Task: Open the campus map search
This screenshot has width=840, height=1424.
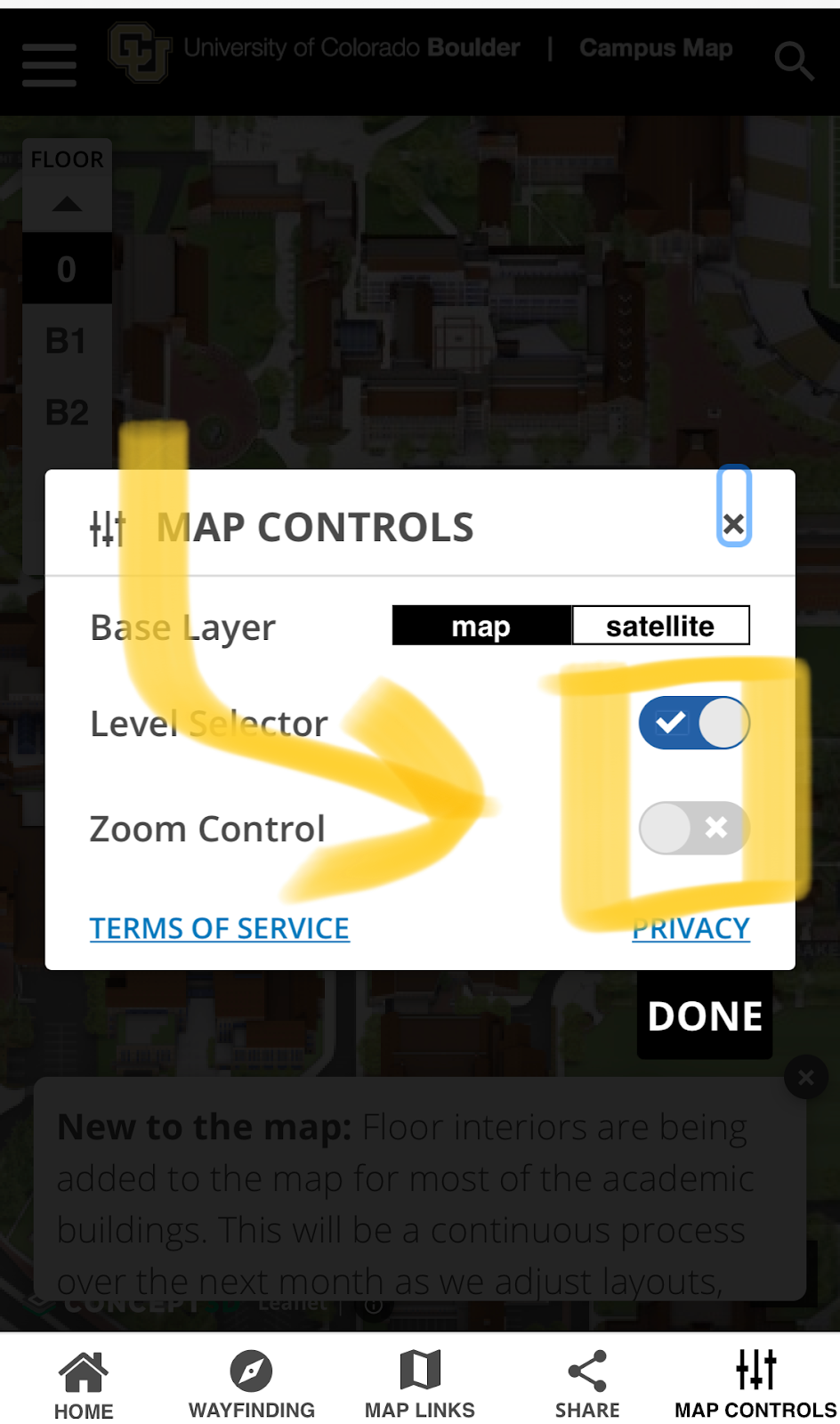Action: [x=793, y=61]
